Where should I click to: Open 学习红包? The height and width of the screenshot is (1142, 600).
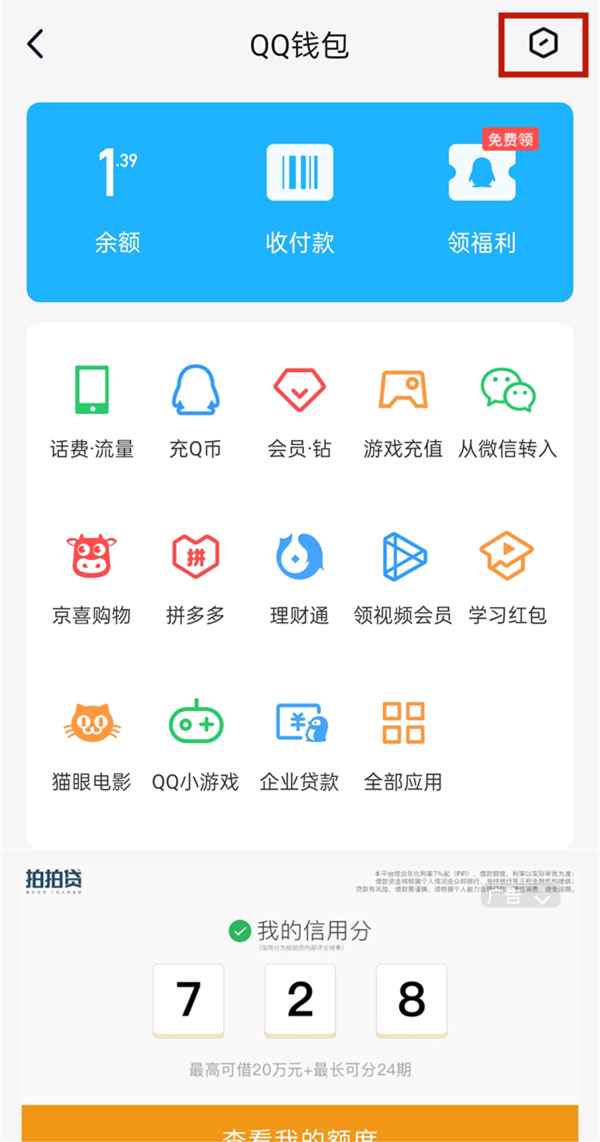[507, 578]
